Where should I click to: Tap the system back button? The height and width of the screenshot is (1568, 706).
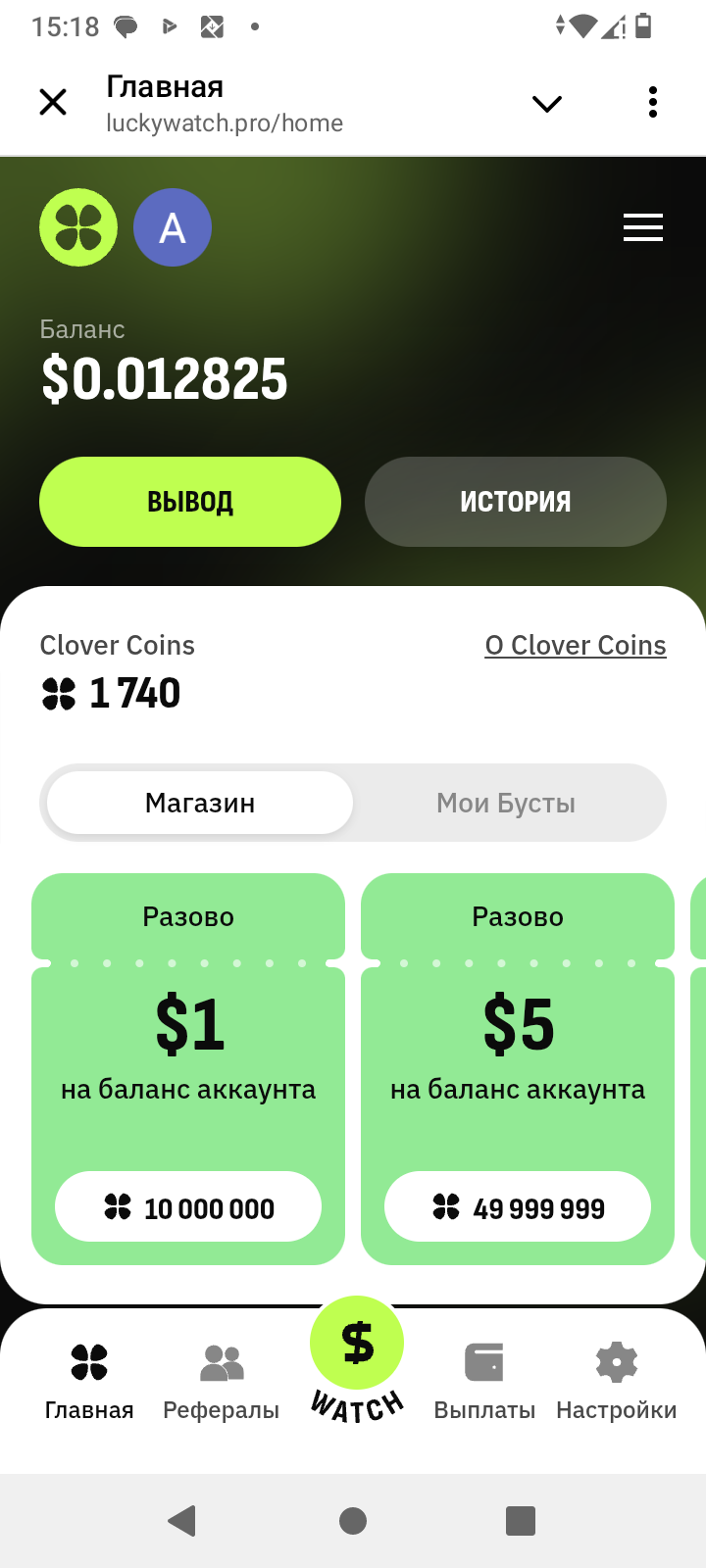pos(182,1520)
